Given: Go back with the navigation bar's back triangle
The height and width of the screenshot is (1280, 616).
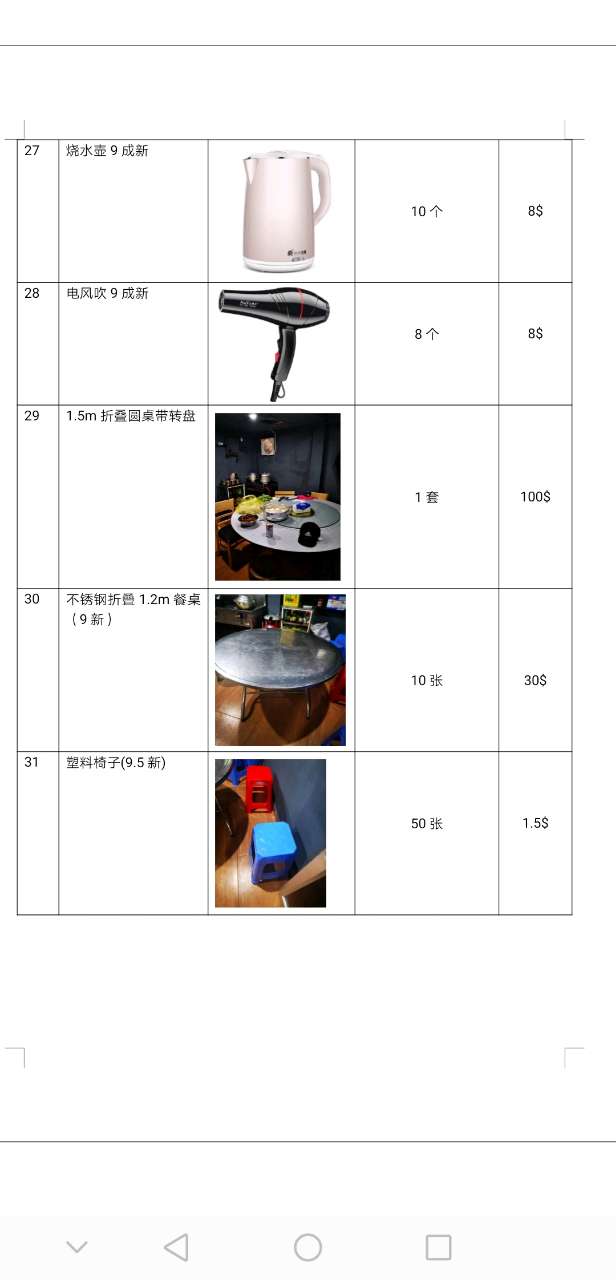Looking at the screenshot, I should (x=176, y=1247).
